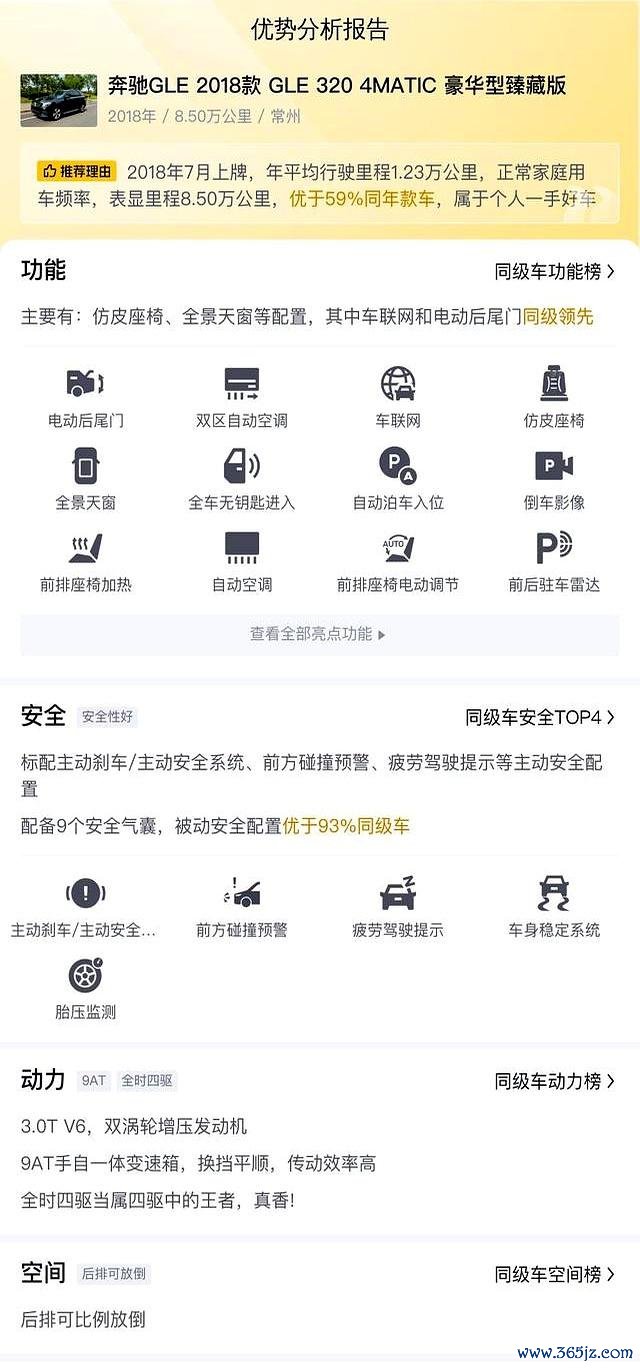Open the 同级车功能榜 ranking

point(555,271)
